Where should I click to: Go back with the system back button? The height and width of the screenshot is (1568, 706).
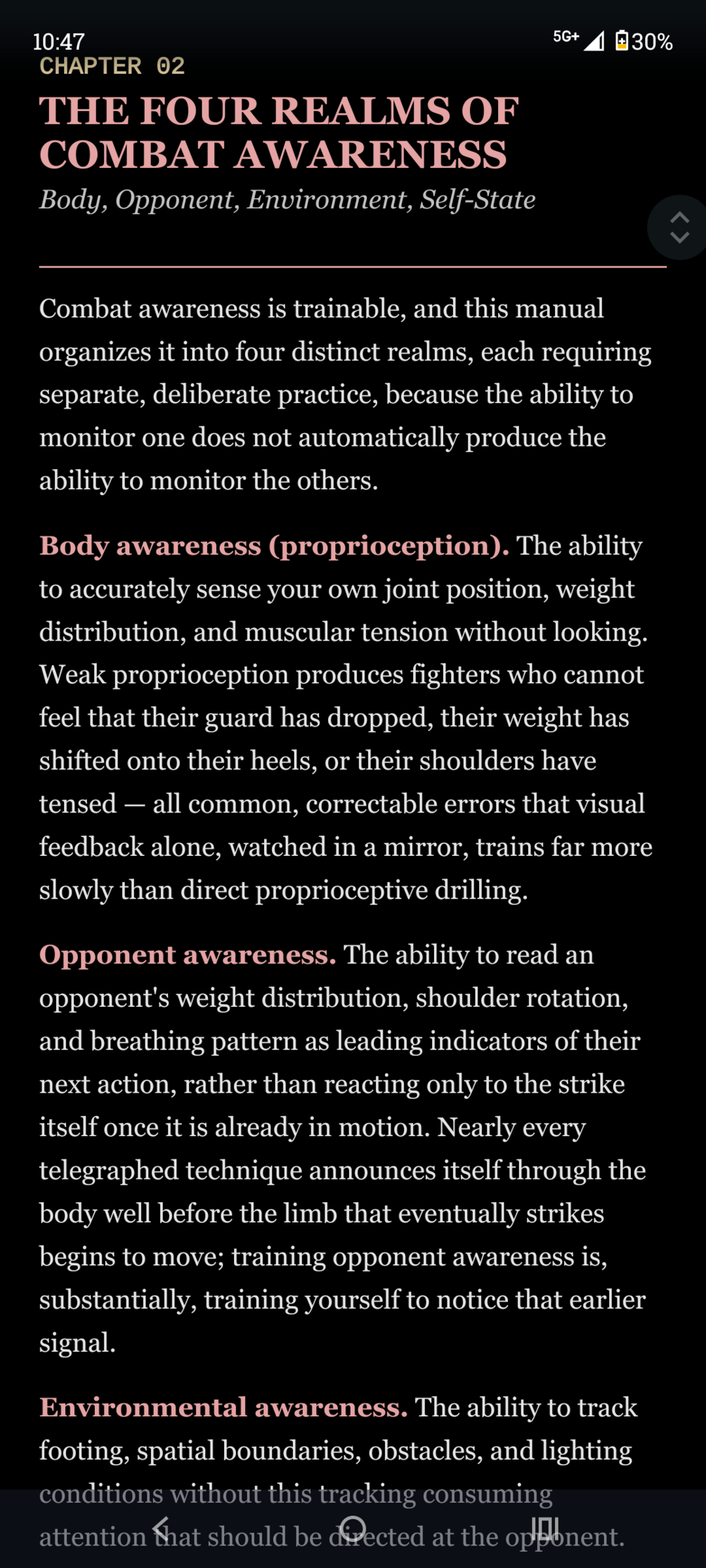[161, 1528]
